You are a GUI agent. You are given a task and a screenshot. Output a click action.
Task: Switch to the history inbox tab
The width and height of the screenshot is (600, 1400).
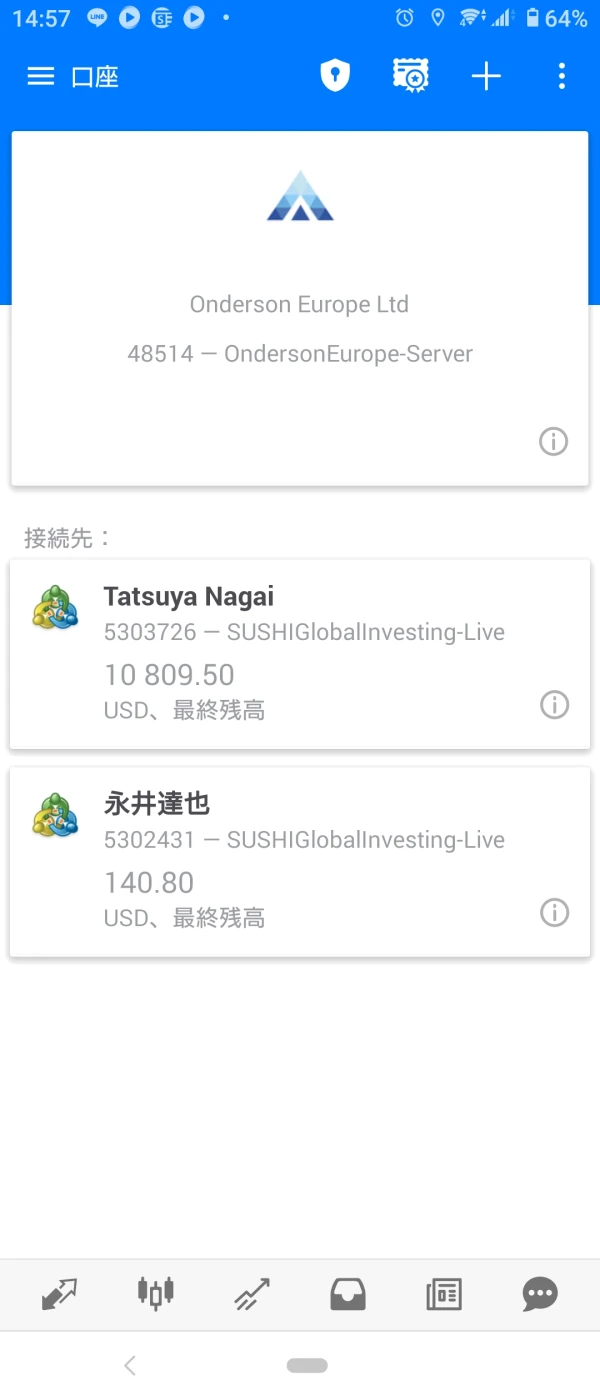(x=348, y=1295)
